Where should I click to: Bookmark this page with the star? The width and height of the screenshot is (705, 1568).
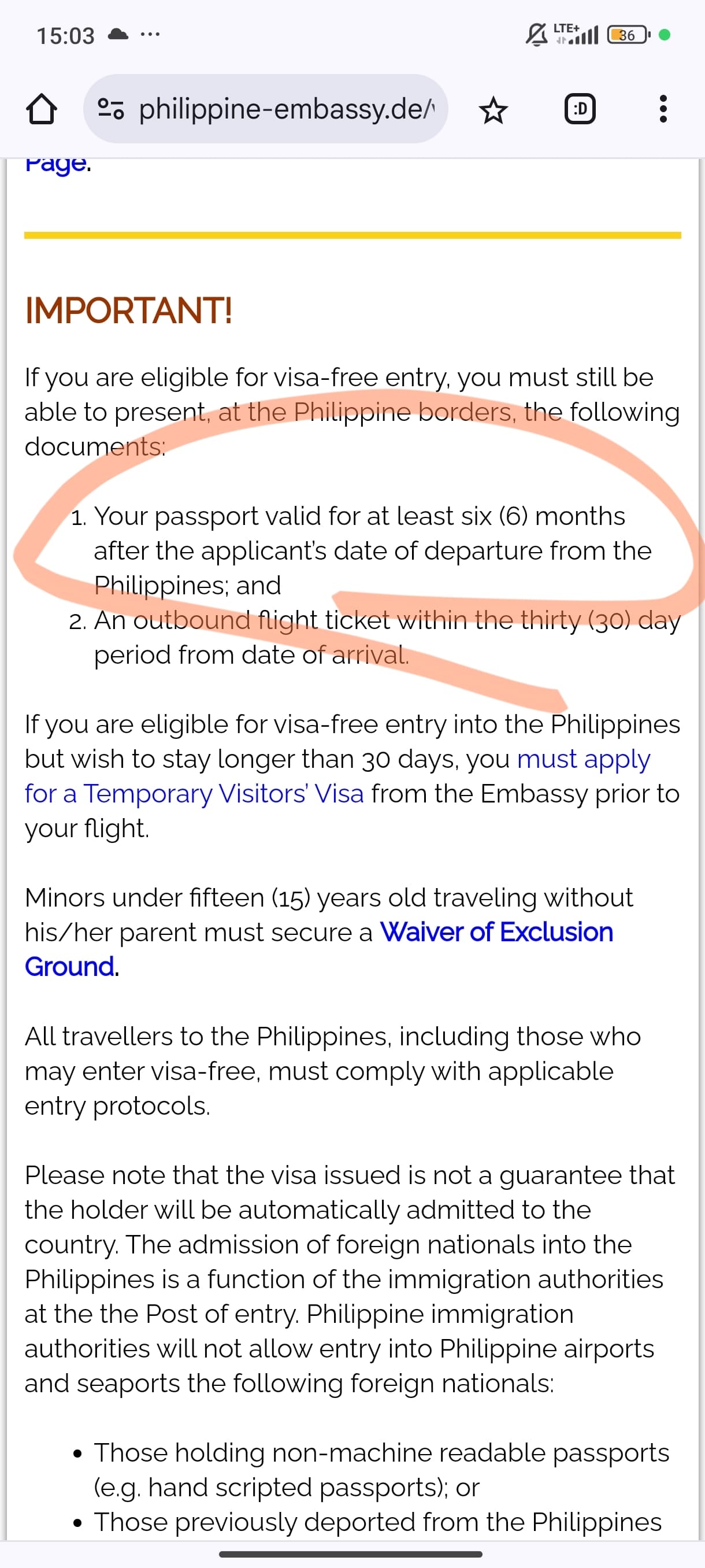[x=493, y=110]
